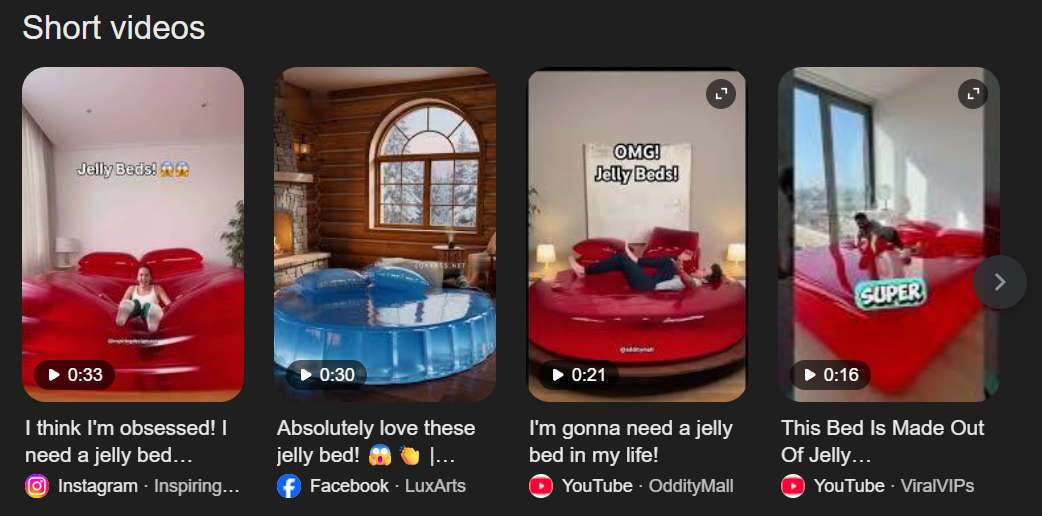Open "I'm gonna need a jelly bed" title
Screen dimensions: 1042x516
tap(631, 441)
